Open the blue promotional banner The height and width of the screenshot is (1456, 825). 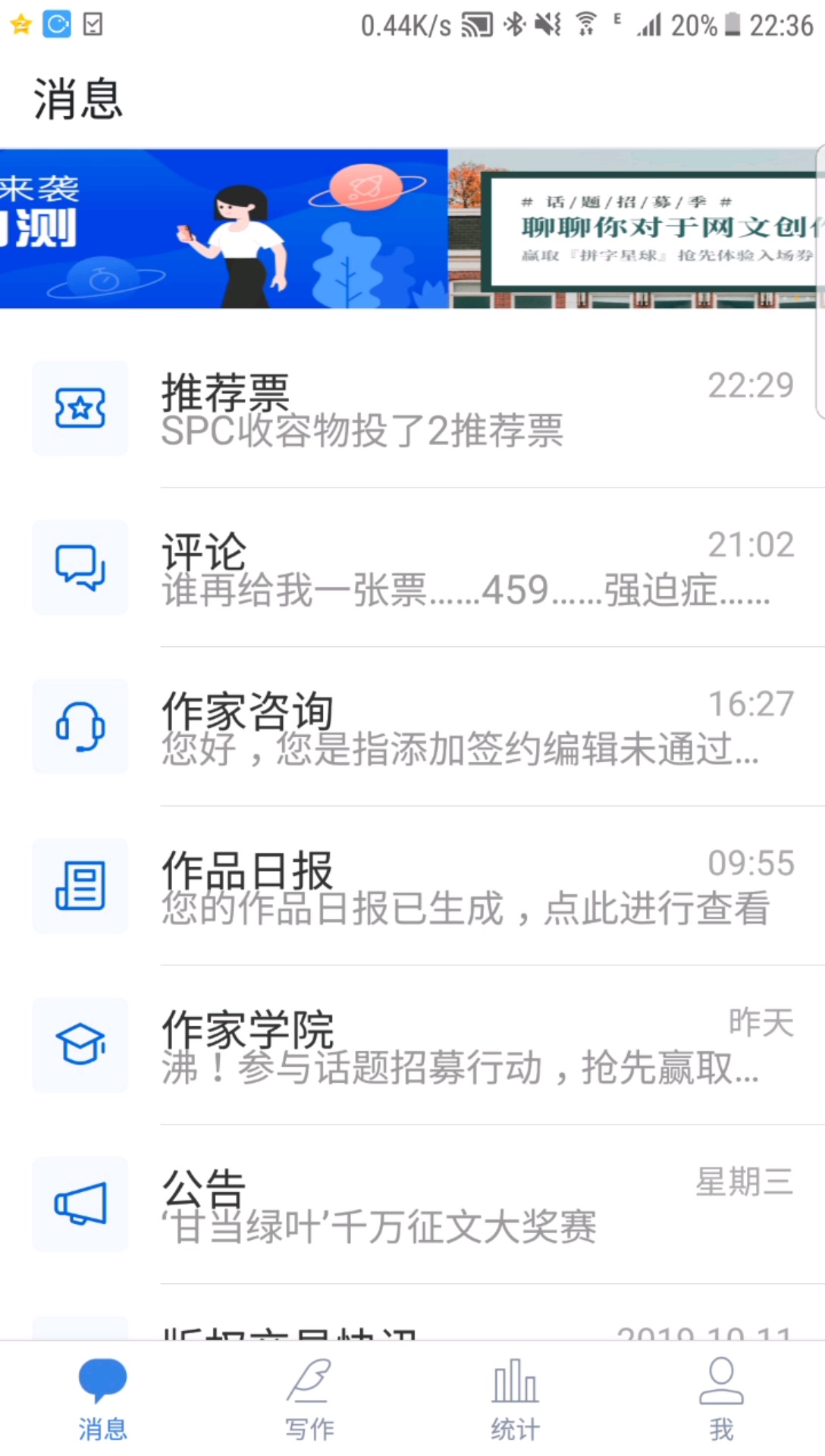point(224,229)
